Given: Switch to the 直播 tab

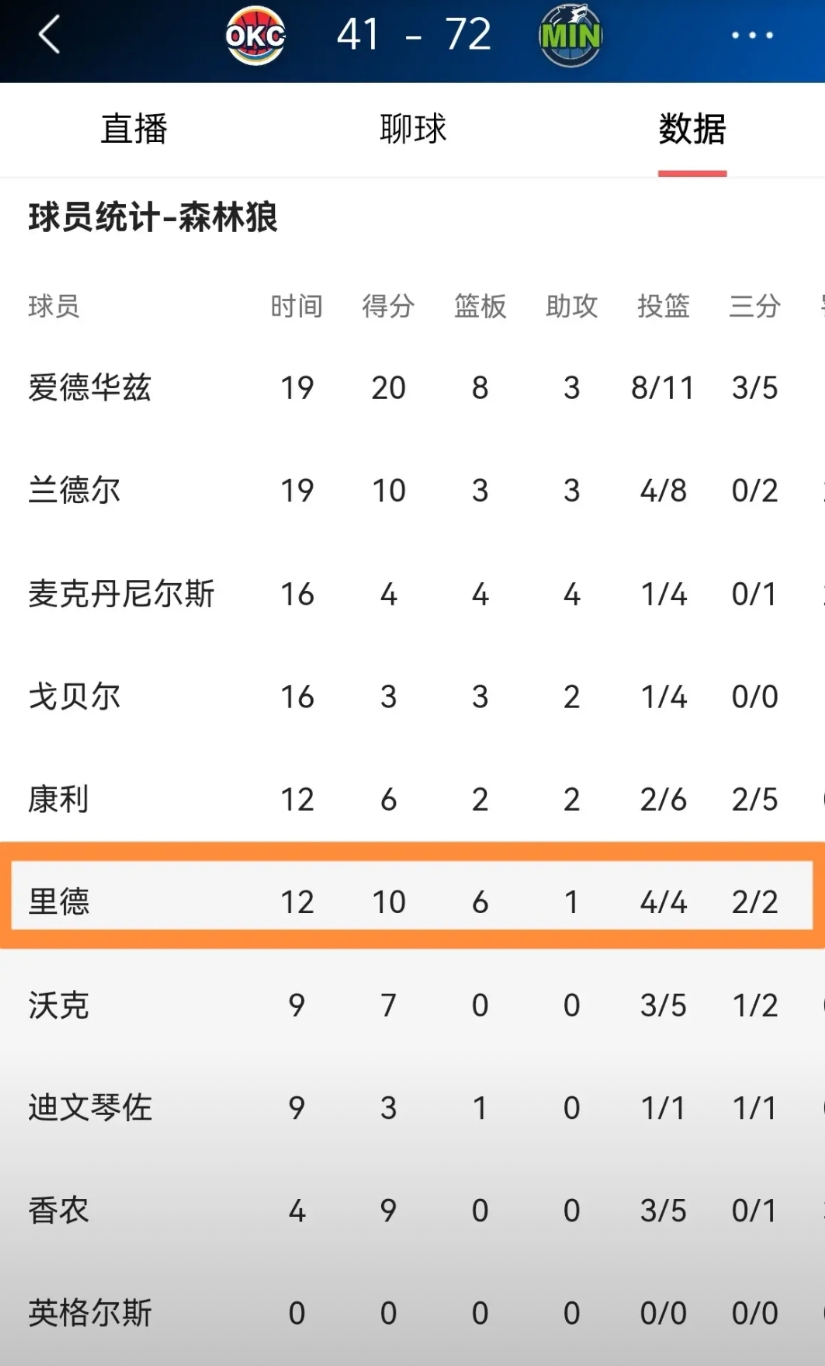Looking at the screenshot, I should (x=134, y=129).
